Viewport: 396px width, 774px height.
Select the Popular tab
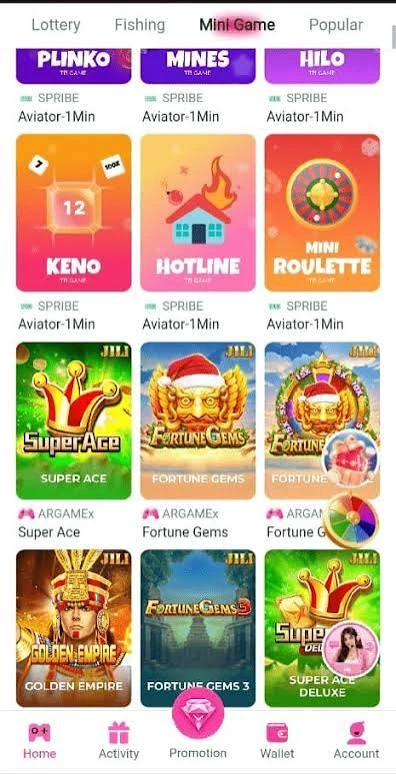point(336,25)
